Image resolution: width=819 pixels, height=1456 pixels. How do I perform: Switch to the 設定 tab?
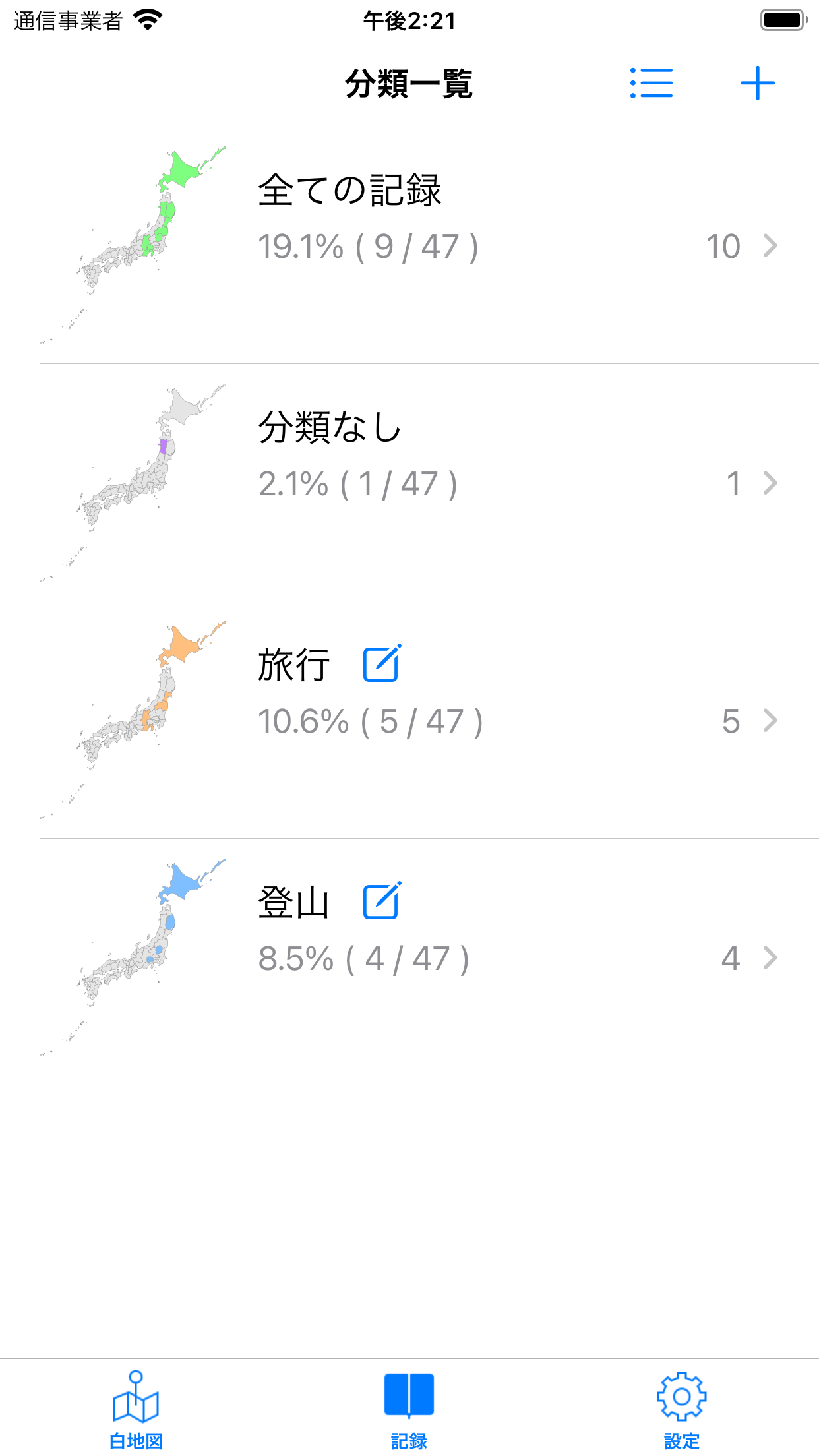pos(682,1405)
